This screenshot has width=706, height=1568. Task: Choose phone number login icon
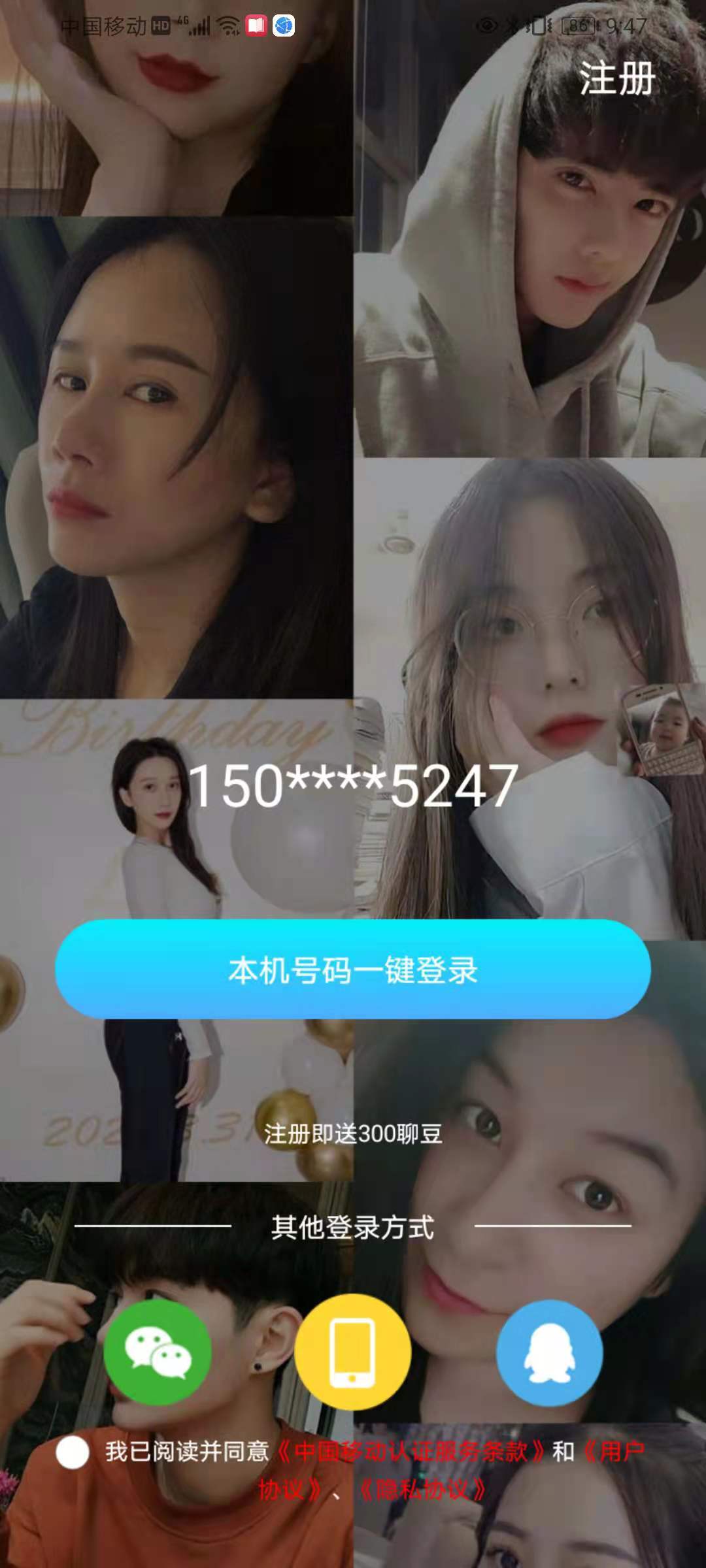352,1352
